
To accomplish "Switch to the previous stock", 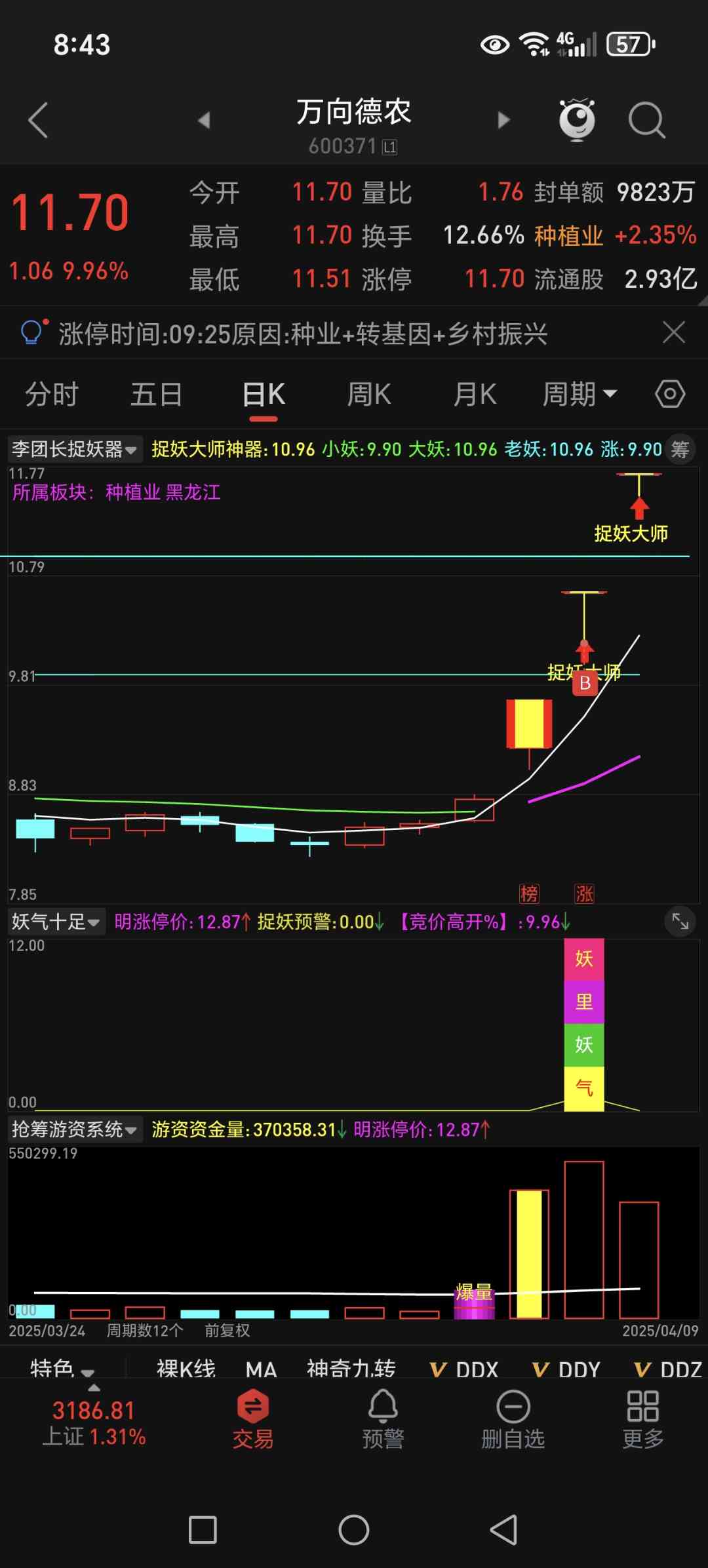I will pyautogui.click(x=204, y=120).
